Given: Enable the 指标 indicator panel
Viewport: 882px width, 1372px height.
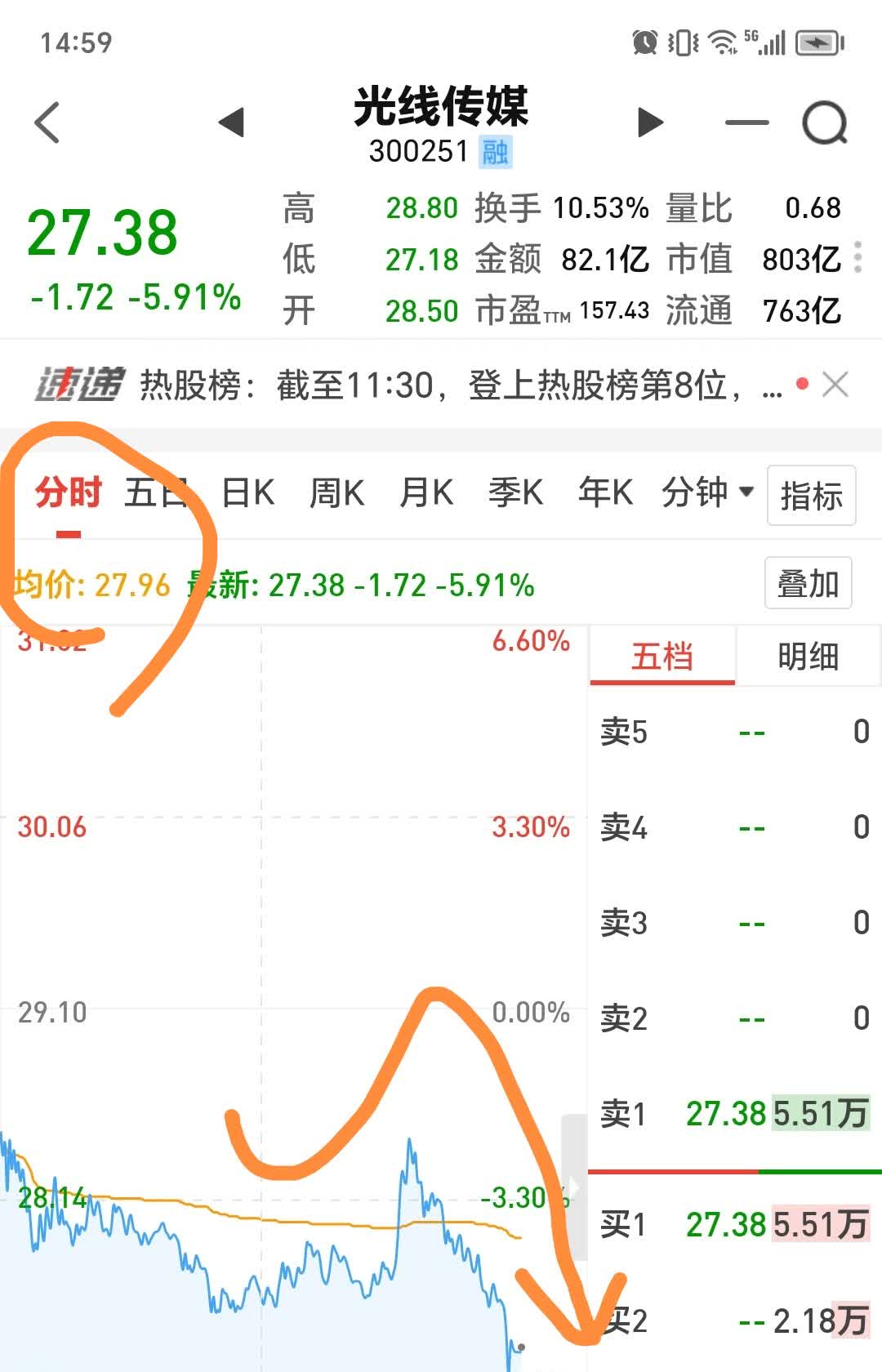Looking at the screenshot, I should point(811,496).
